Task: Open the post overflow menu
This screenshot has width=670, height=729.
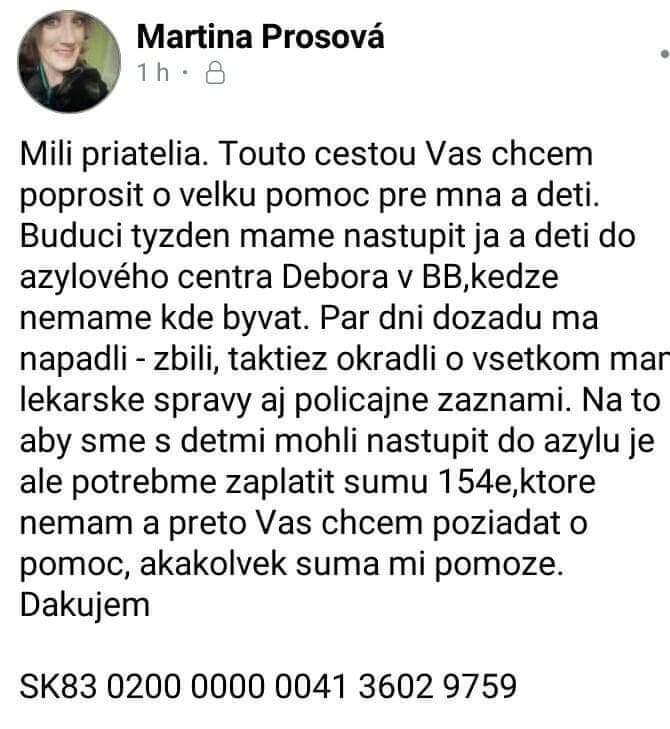Action: pos(665,54)
